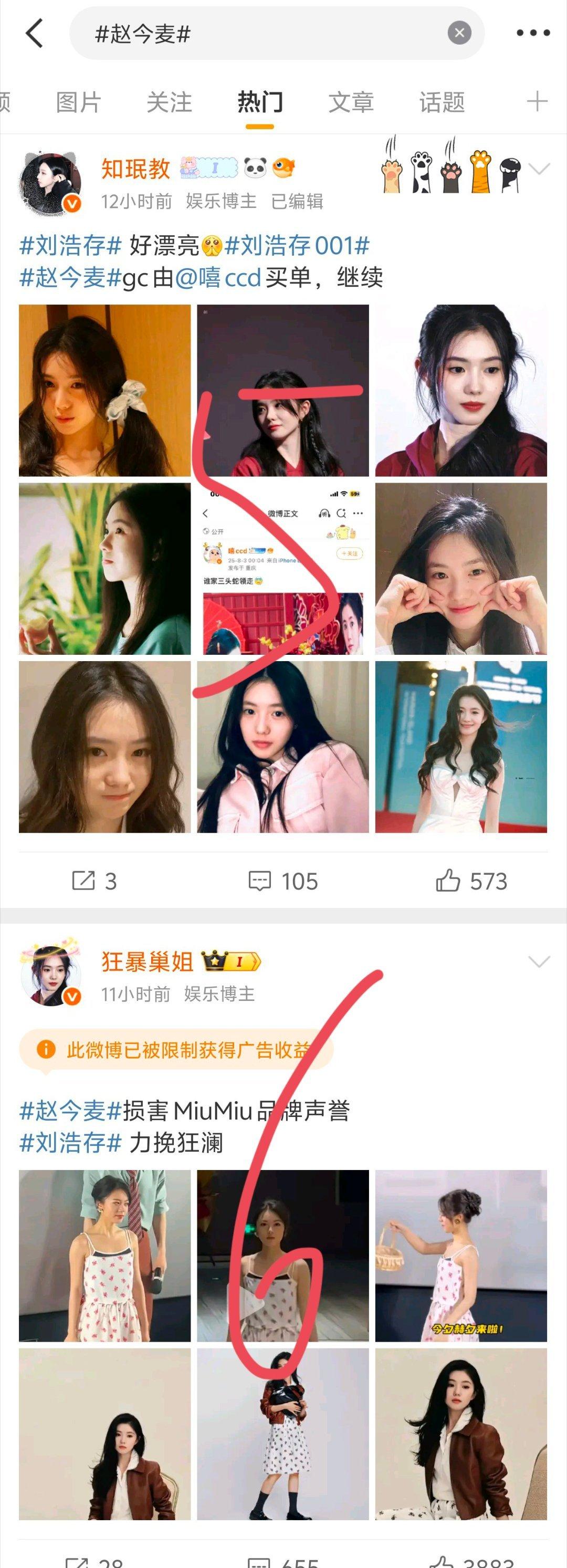Screen dimensions: 567x1568
Task: Switch to the 话题 tab
Action: coord(442,102)
